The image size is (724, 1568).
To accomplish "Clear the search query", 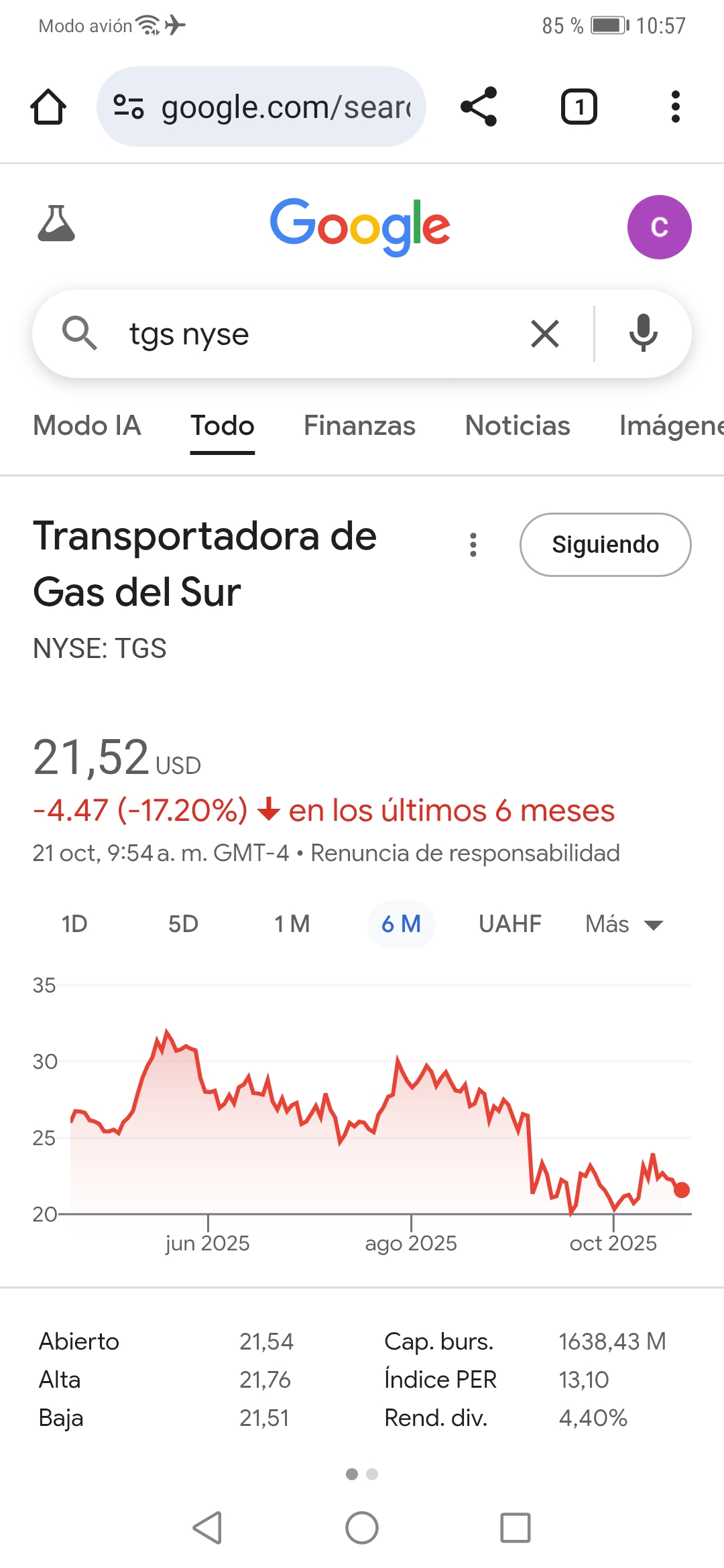I will (x=545, y=334).
